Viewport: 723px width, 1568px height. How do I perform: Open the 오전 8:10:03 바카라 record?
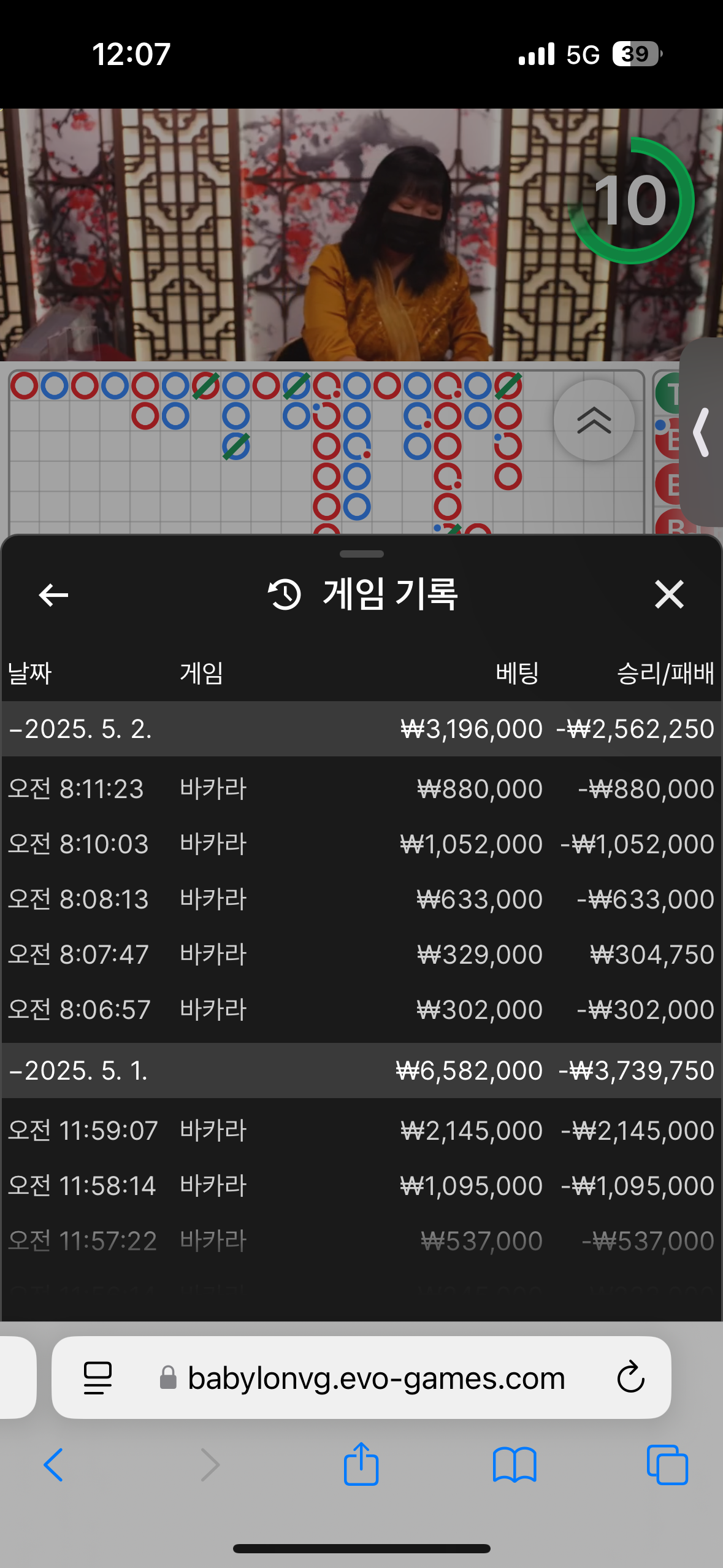pyautogui.click(x=361, y=844)
